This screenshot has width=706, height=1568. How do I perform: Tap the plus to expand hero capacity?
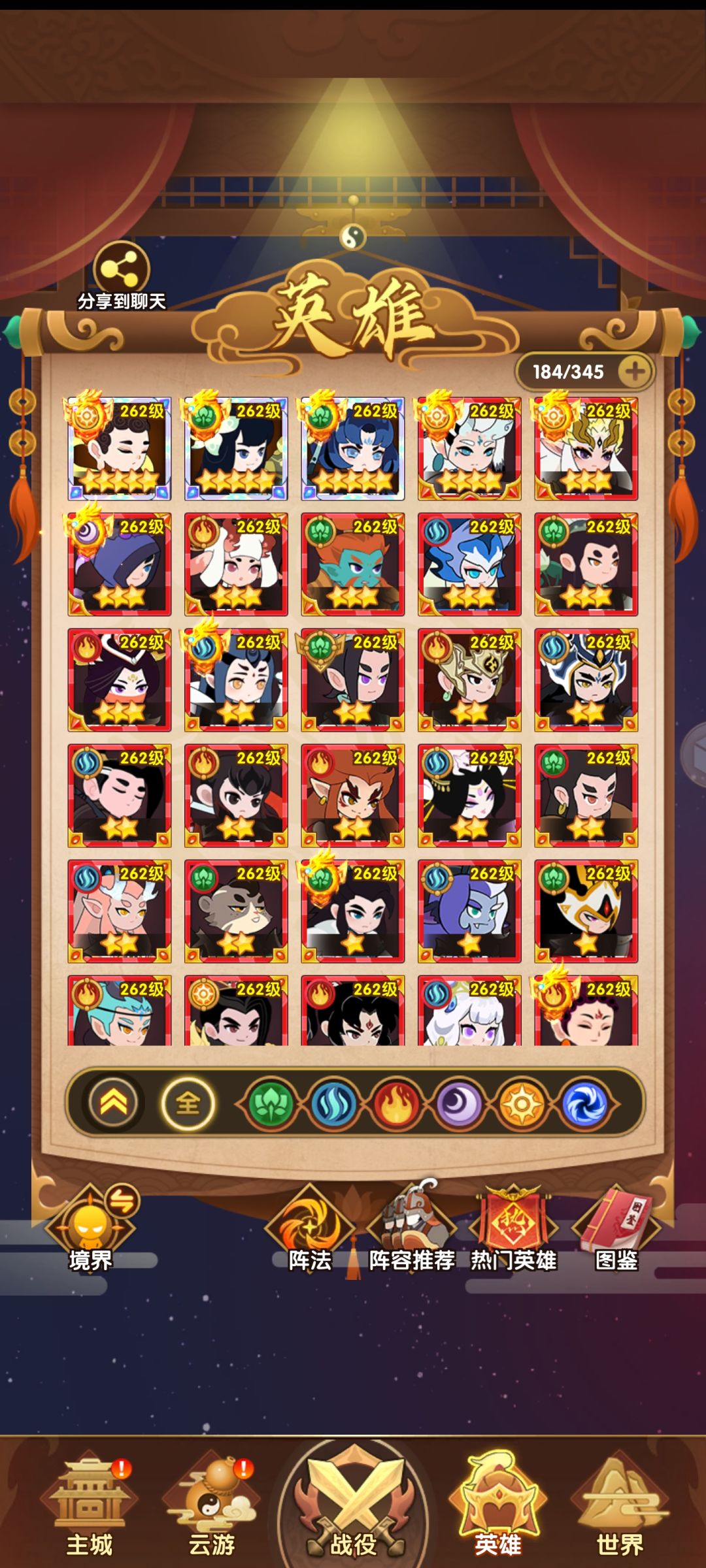635,372
